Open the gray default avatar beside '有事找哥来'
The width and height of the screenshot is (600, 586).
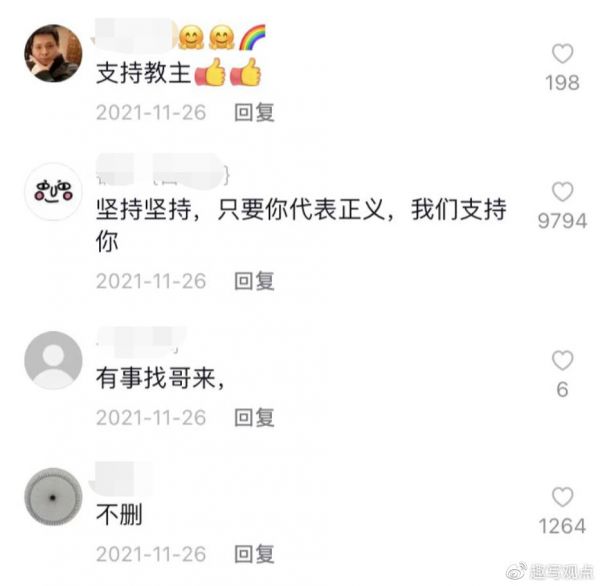pos(52,360)
